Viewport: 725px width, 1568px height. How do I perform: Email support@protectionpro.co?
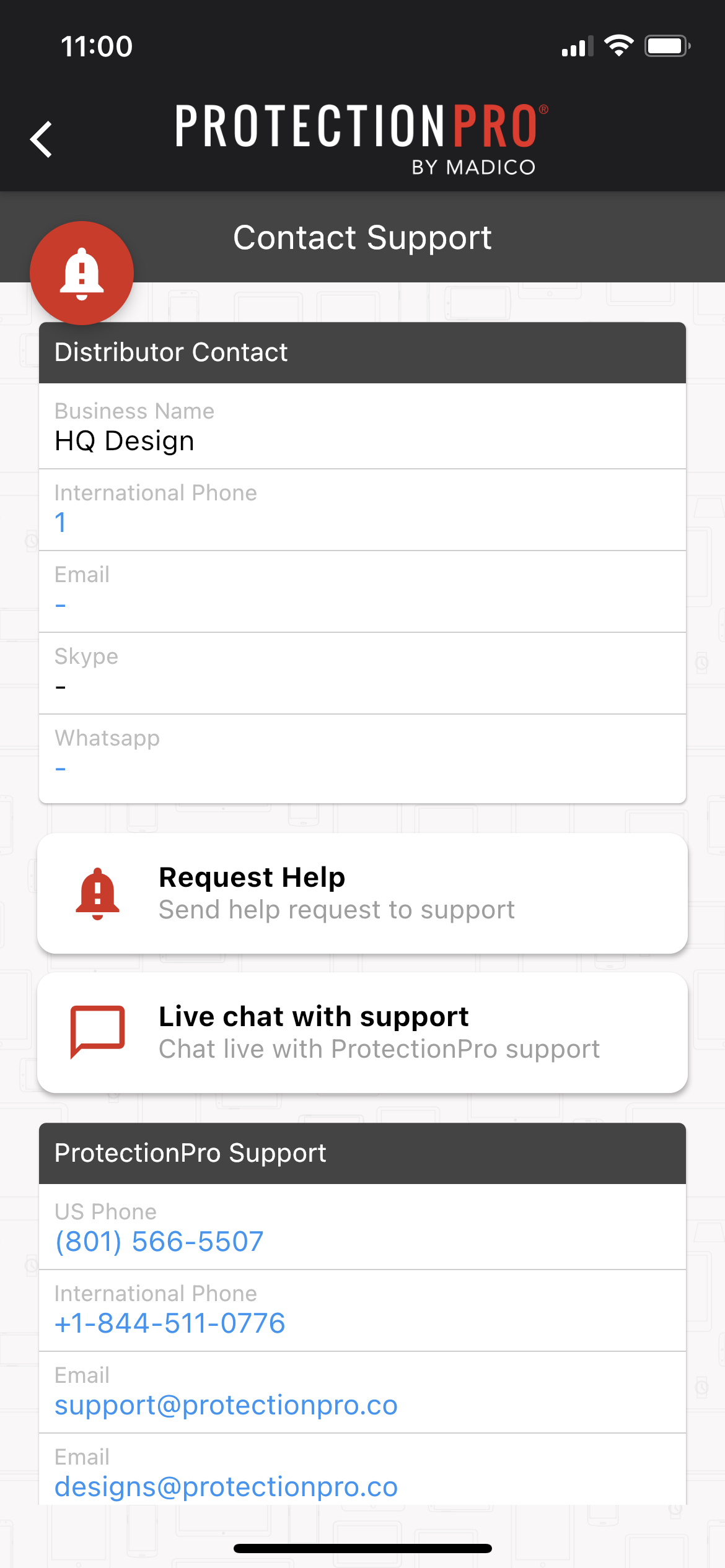(x=226, y=1405)
